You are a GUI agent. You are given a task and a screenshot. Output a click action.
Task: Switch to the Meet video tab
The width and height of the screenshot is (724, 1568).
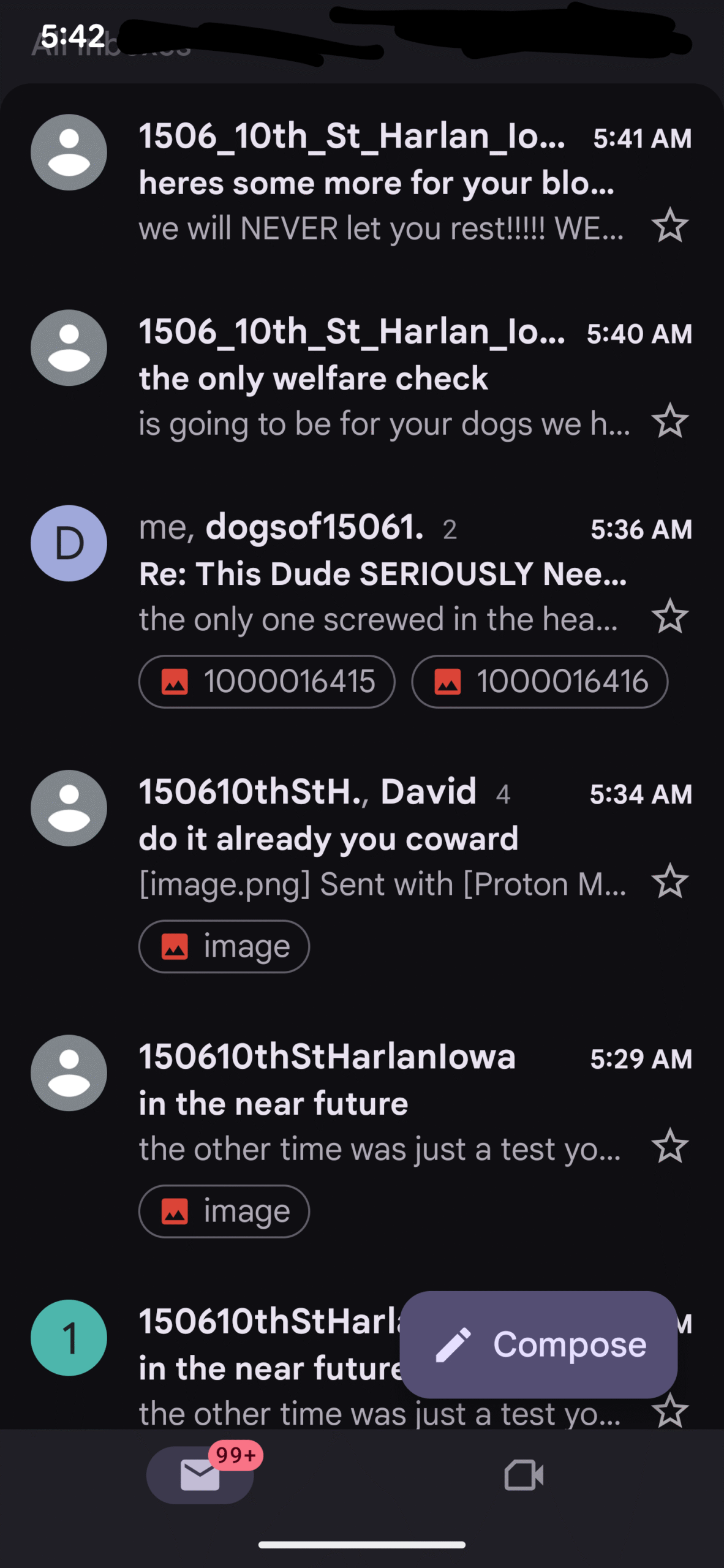coord(524,1475)
